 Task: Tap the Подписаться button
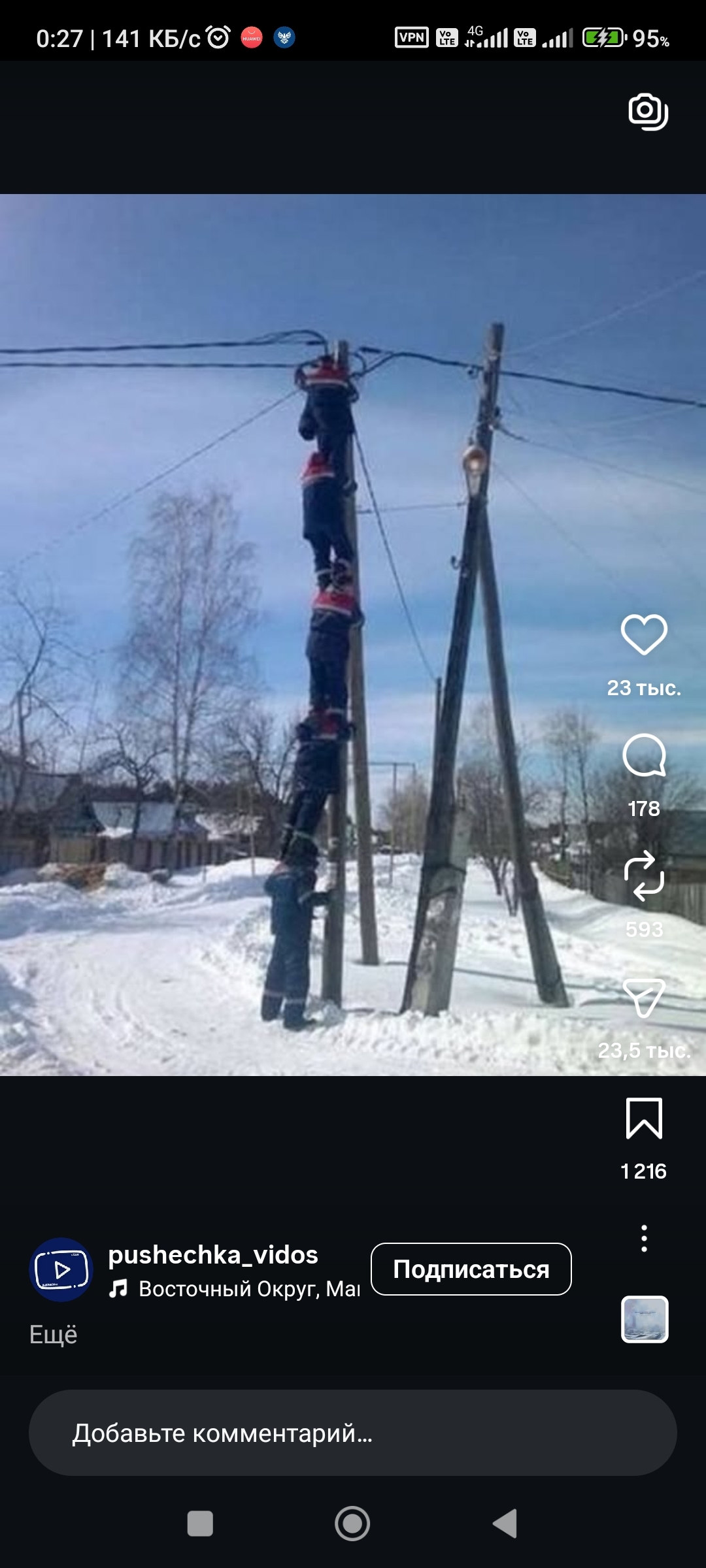click(471, 1269)
